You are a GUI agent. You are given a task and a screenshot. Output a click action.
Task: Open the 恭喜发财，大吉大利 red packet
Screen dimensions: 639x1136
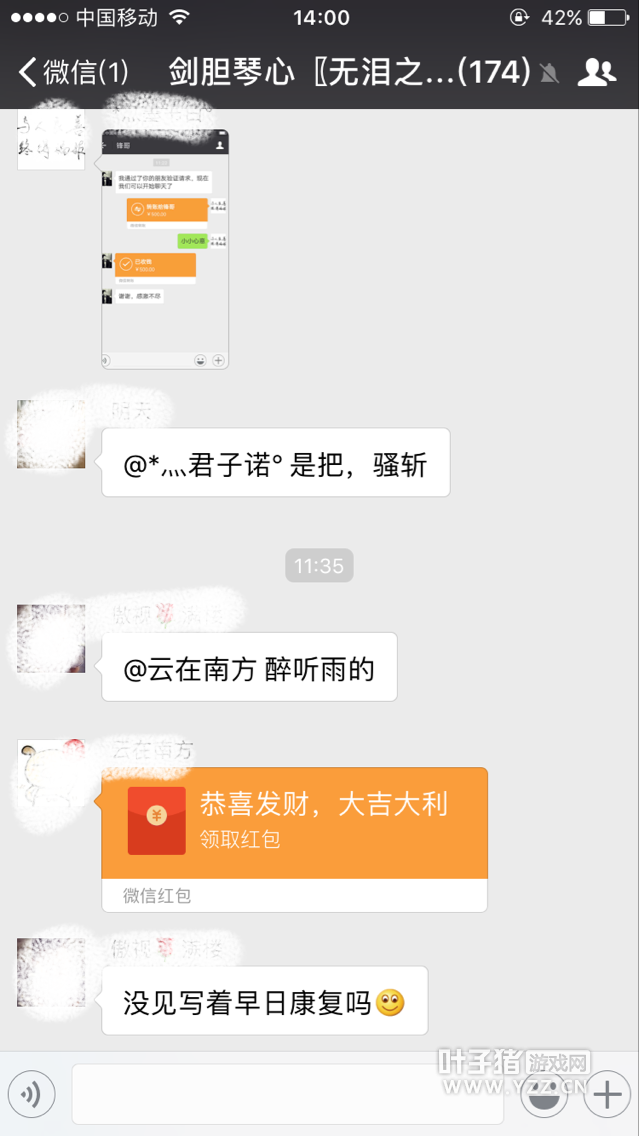coord(294,822)
